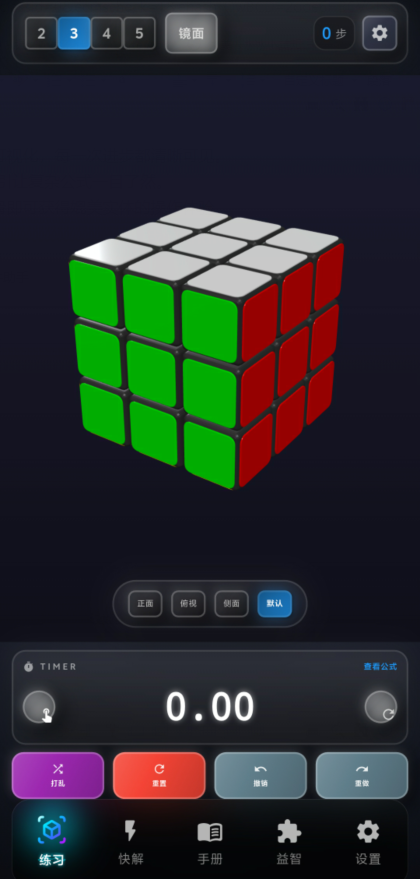
Task: Switch to the 快解 tab
Action: (x=131, y=841)
